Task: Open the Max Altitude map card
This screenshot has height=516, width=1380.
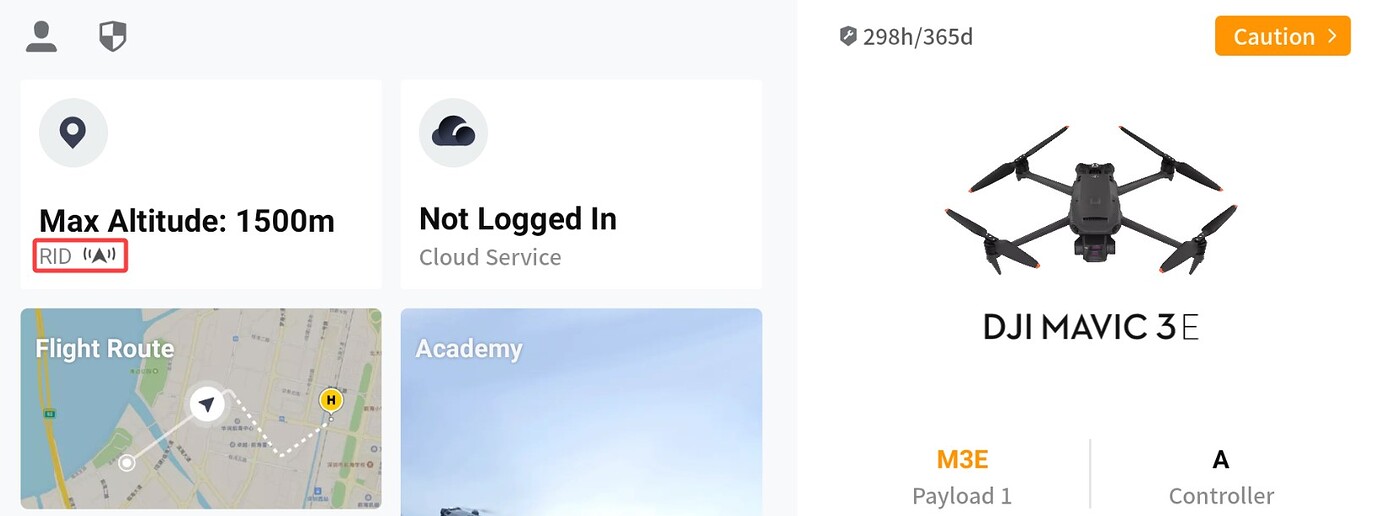Action: (x=200, y=185)
